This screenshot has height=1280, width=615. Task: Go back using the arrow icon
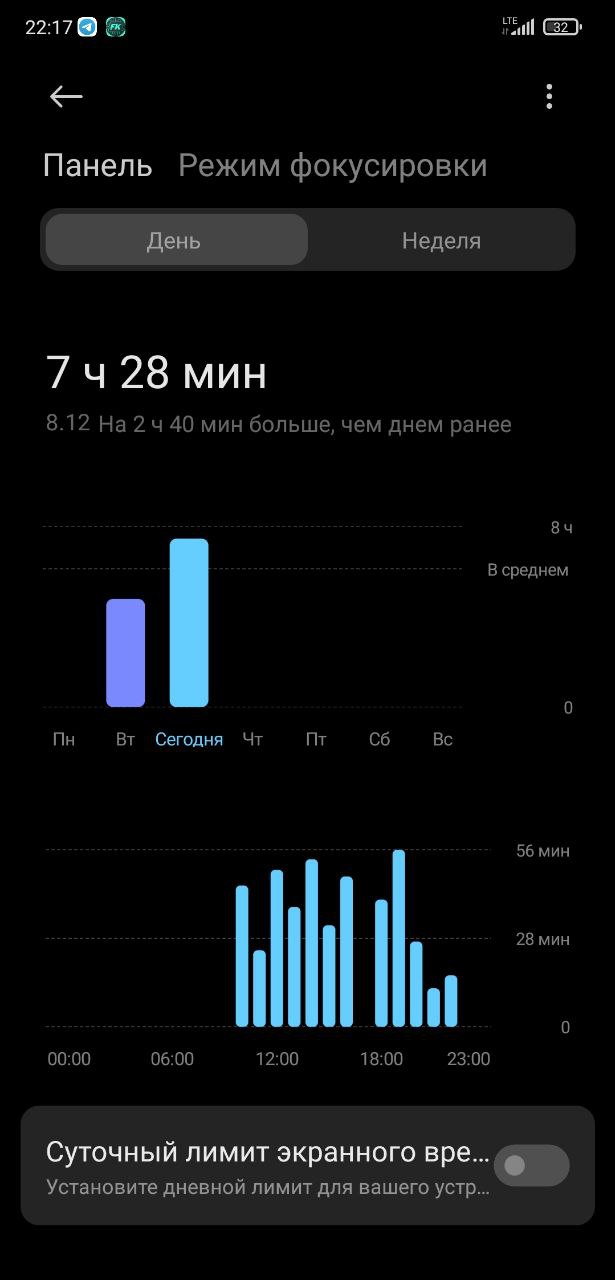[x=66, y=96]
